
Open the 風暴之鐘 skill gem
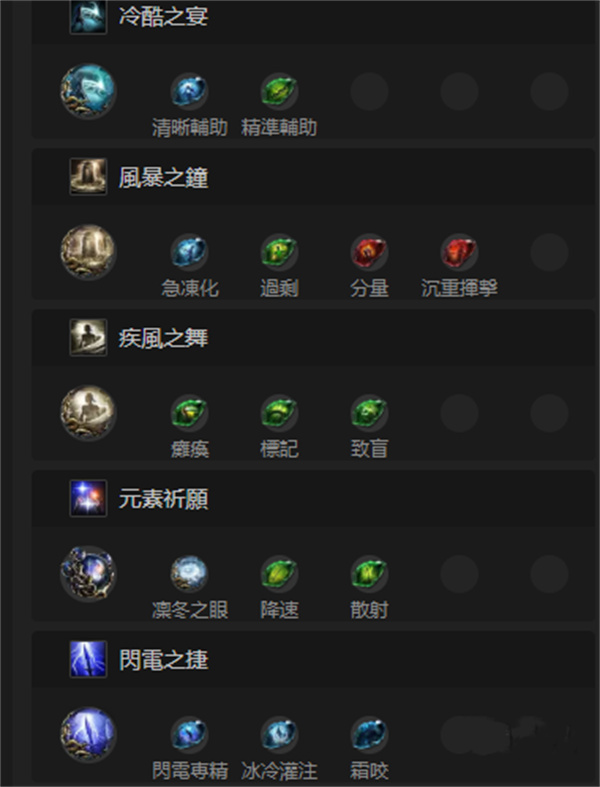88,251
